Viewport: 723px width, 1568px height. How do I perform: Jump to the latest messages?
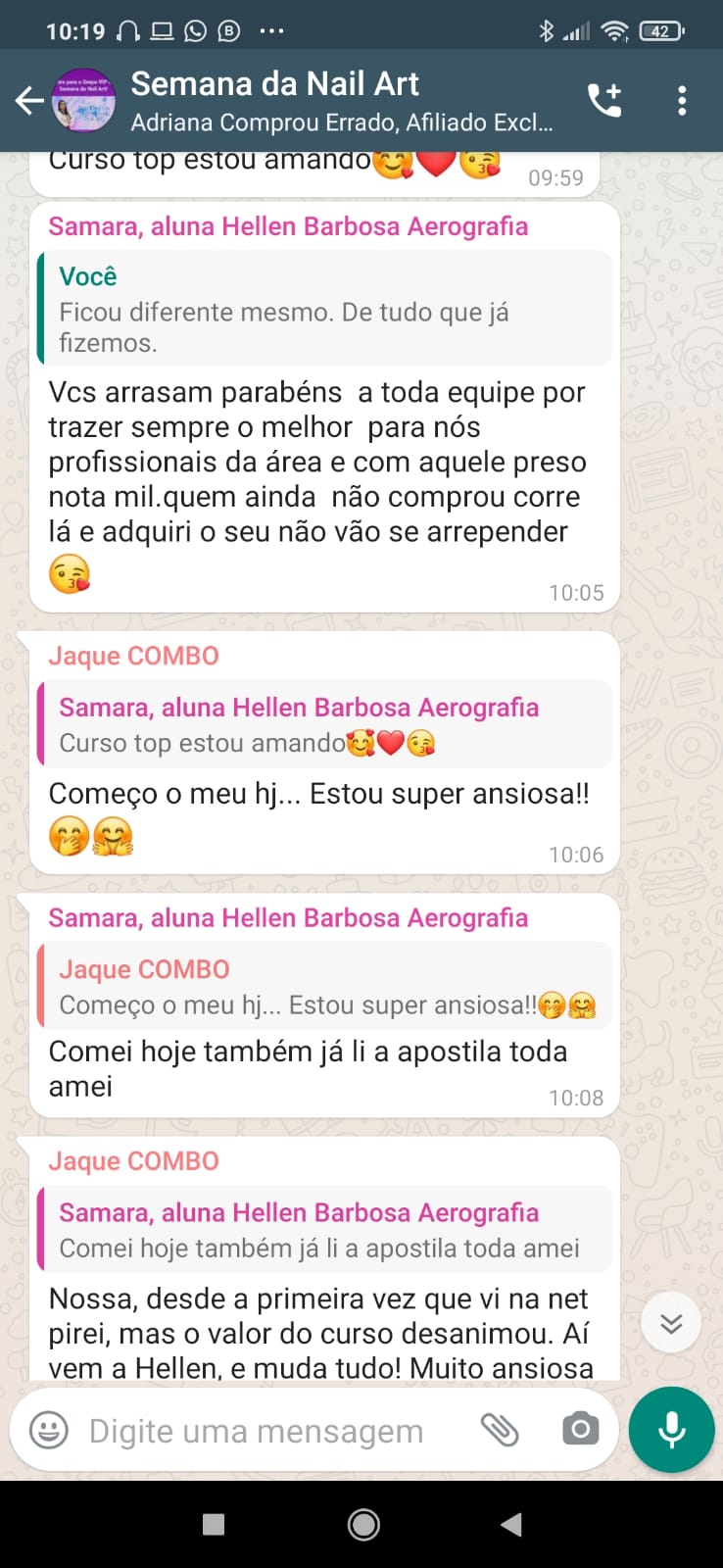[x=671, y=1323]
